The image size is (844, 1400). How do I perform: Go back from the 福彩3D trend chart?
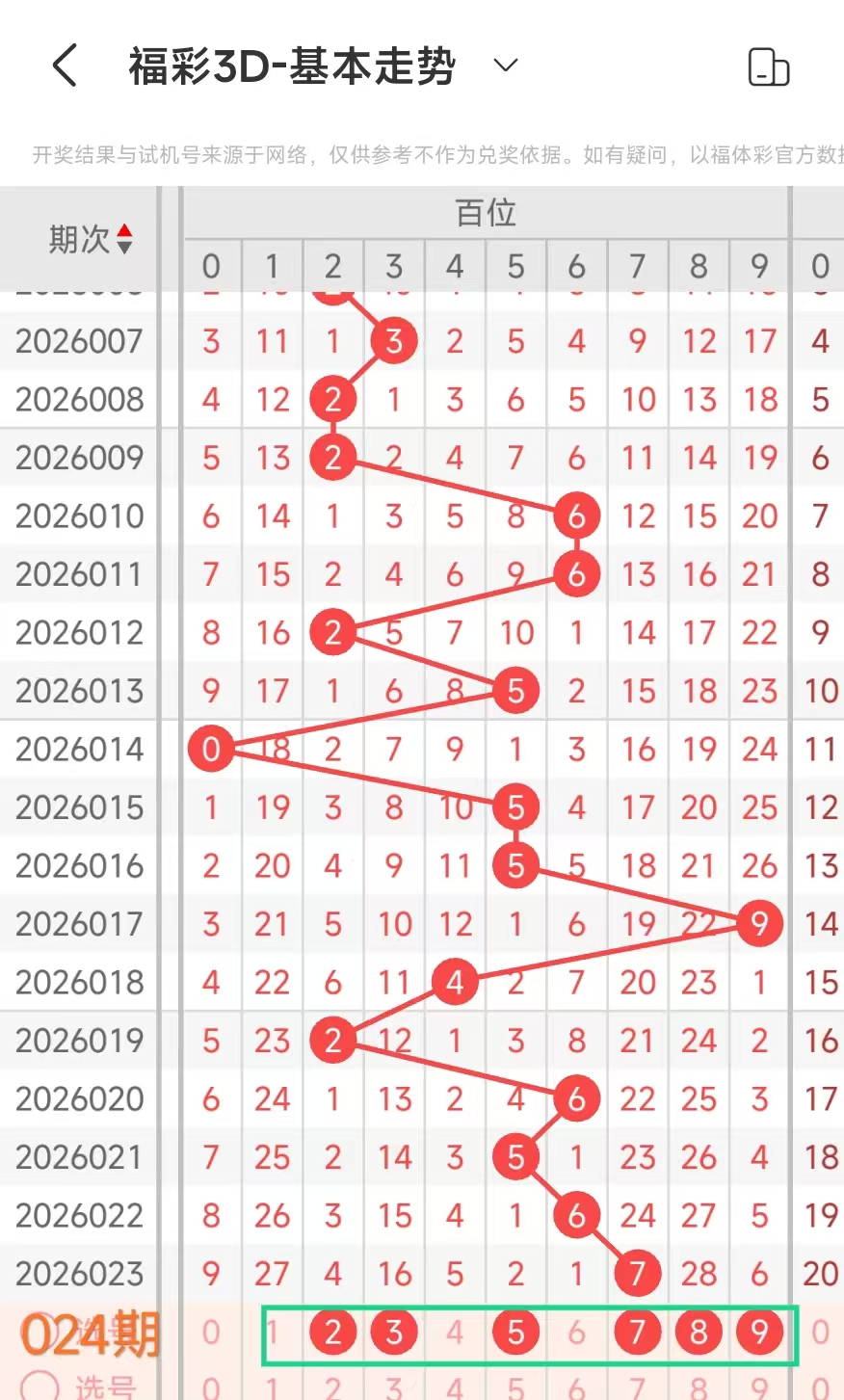pyautogui.click(x=64, y=66)
